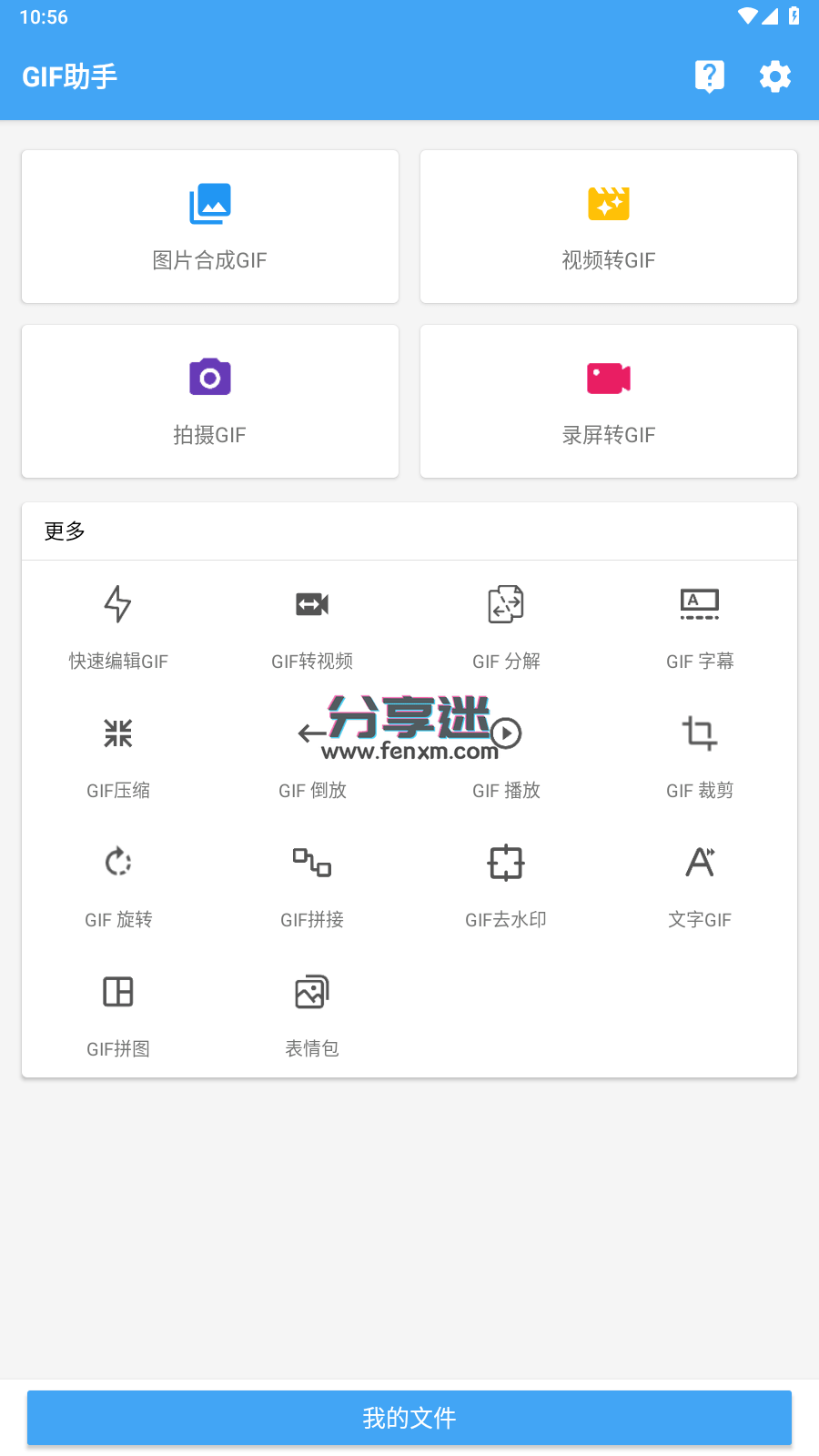The image size is (819, 1456).
Task: Open GIF压缩 compression tool
Action: 117,755
